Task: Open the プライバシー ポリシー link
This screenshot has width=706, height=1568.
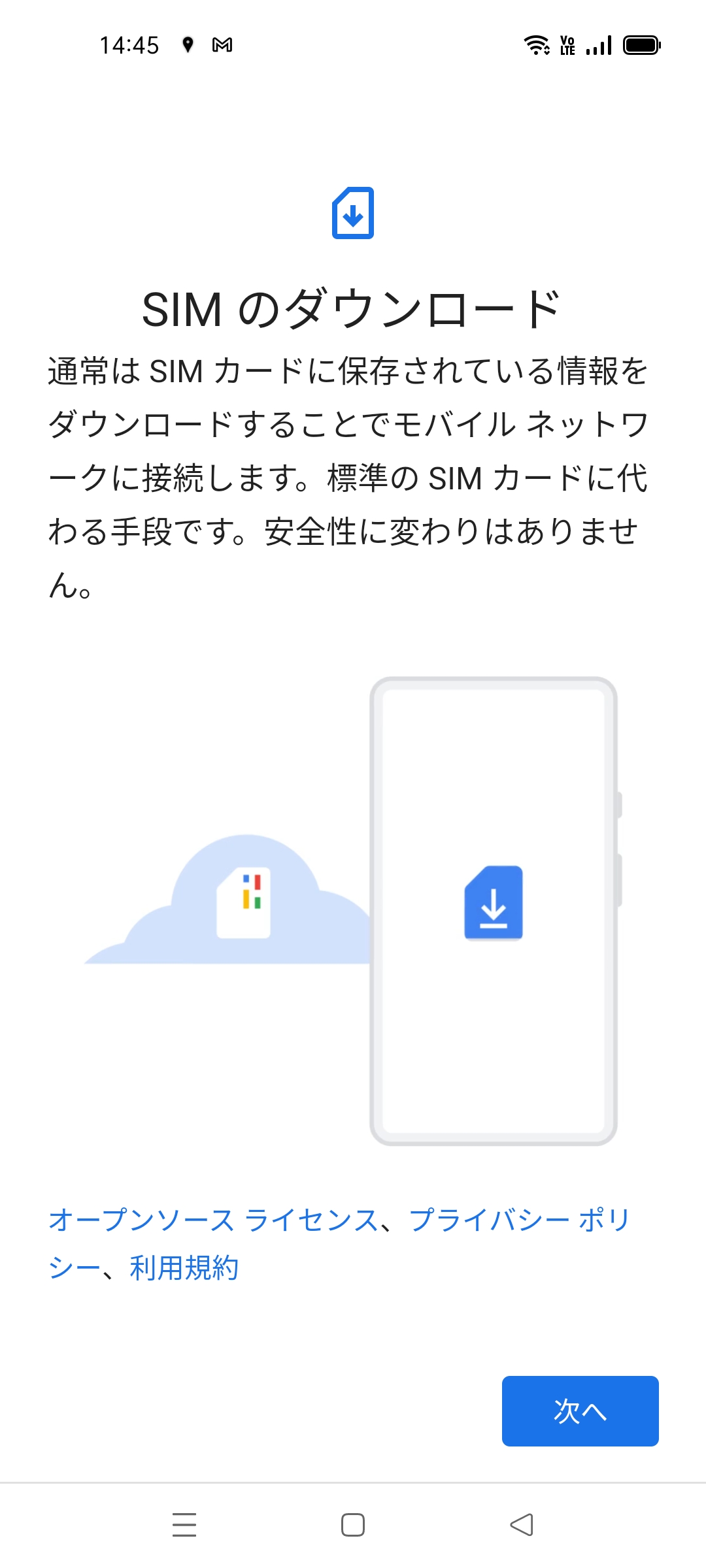Action: (519, 1220)
